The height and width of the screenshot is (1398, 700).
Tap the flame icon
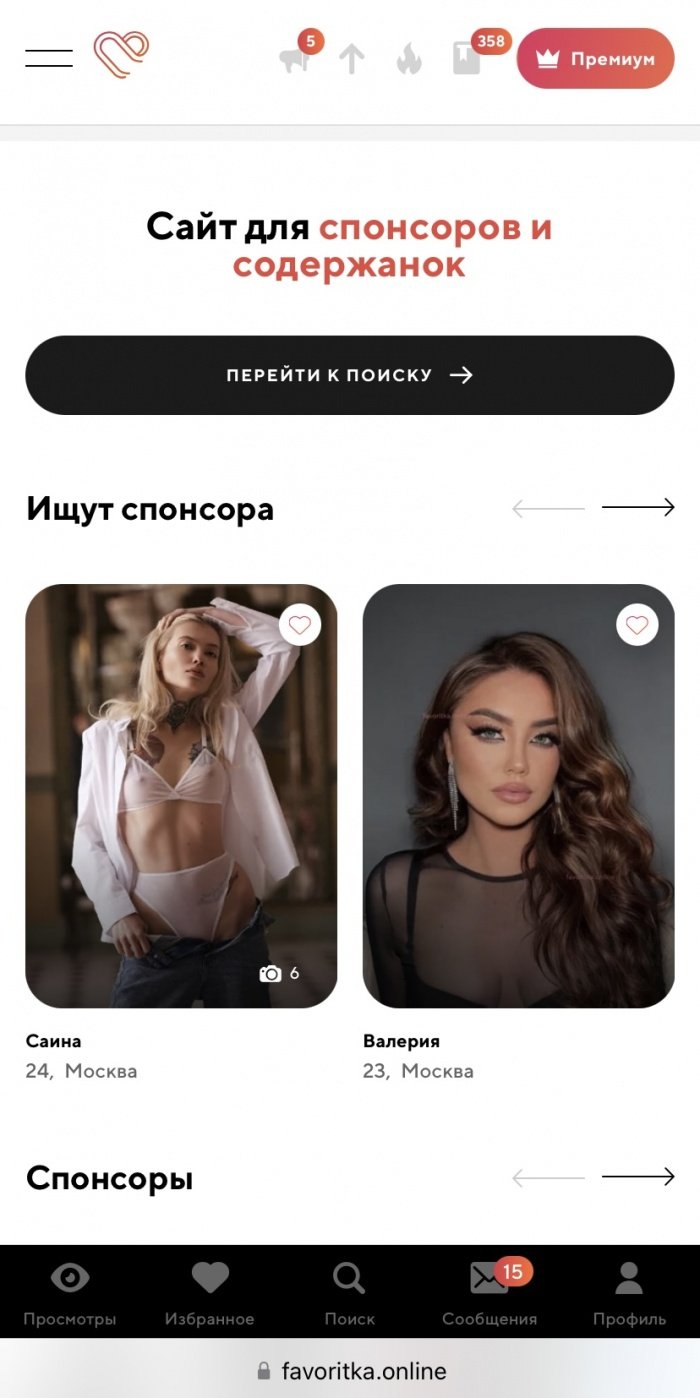408,60
